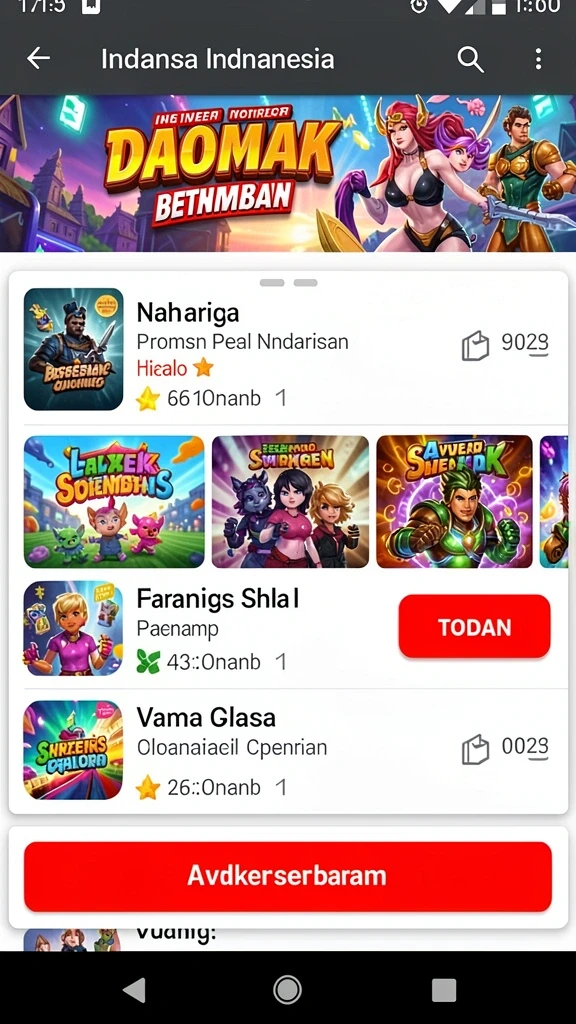The height and width of the screenshot is (1024, 576).
Task: Open search in the app bar
Action: click(470, 59)
